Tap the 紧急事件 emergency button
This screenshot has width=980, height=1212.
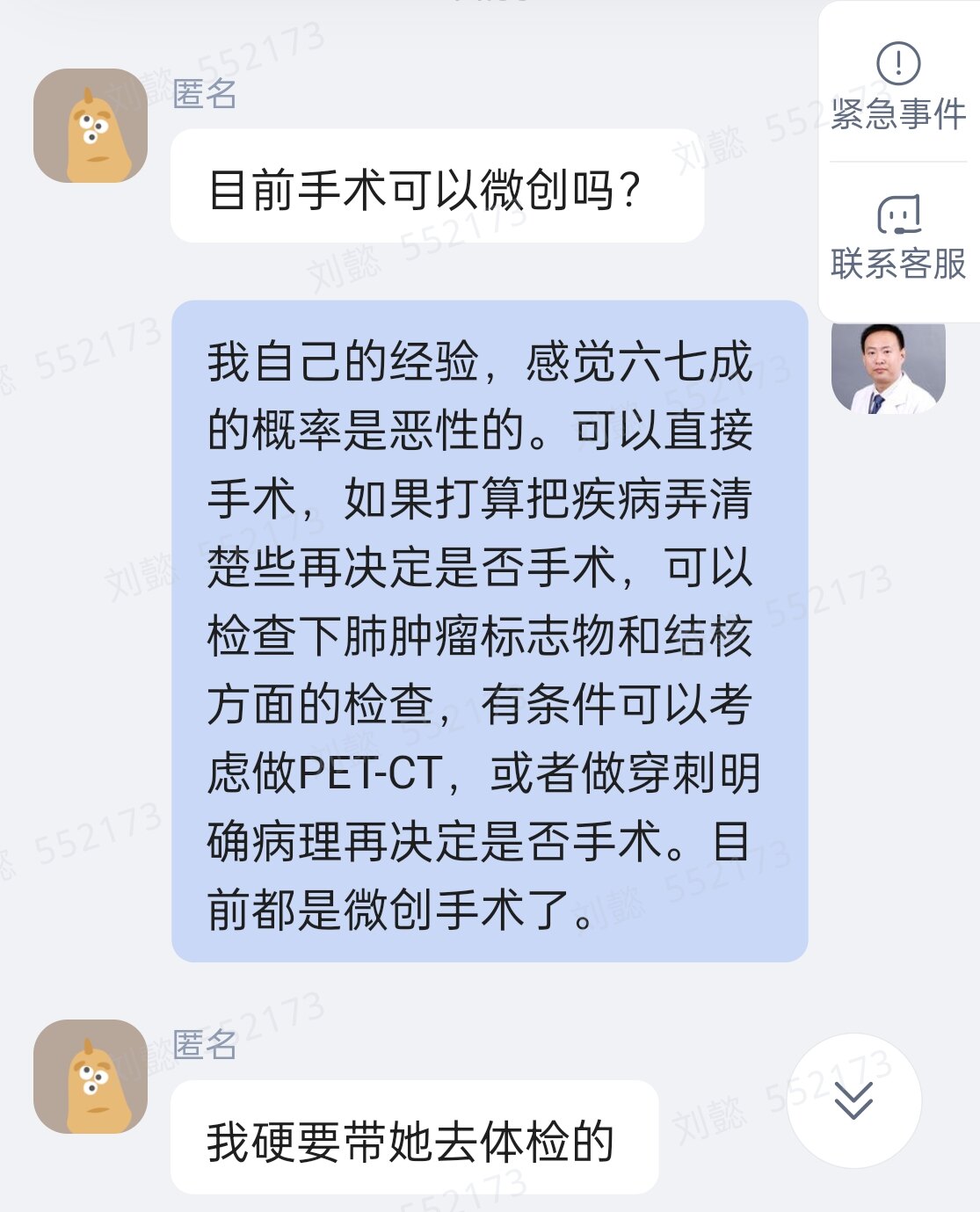[x=897, y=86]
